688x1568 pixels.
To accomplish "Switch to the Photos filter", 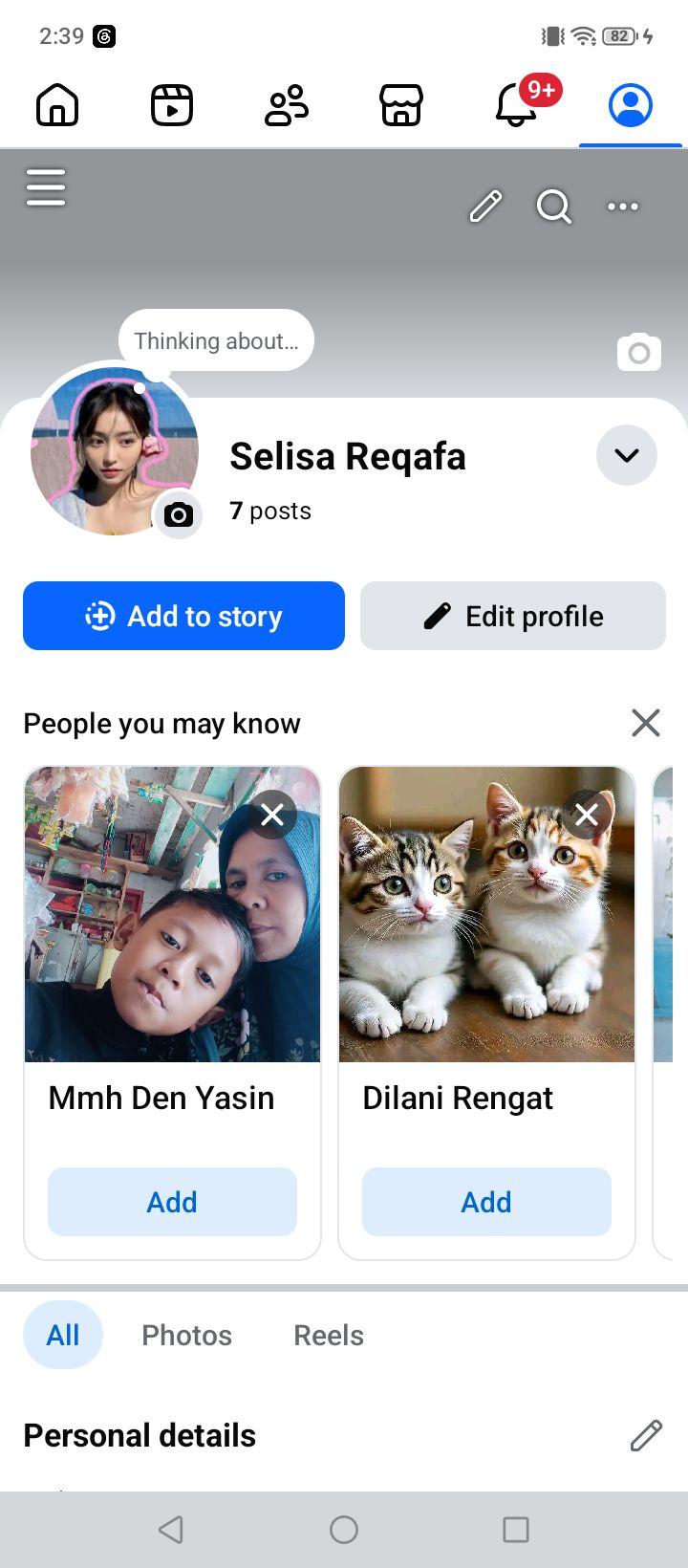I will coord(186,1335).
